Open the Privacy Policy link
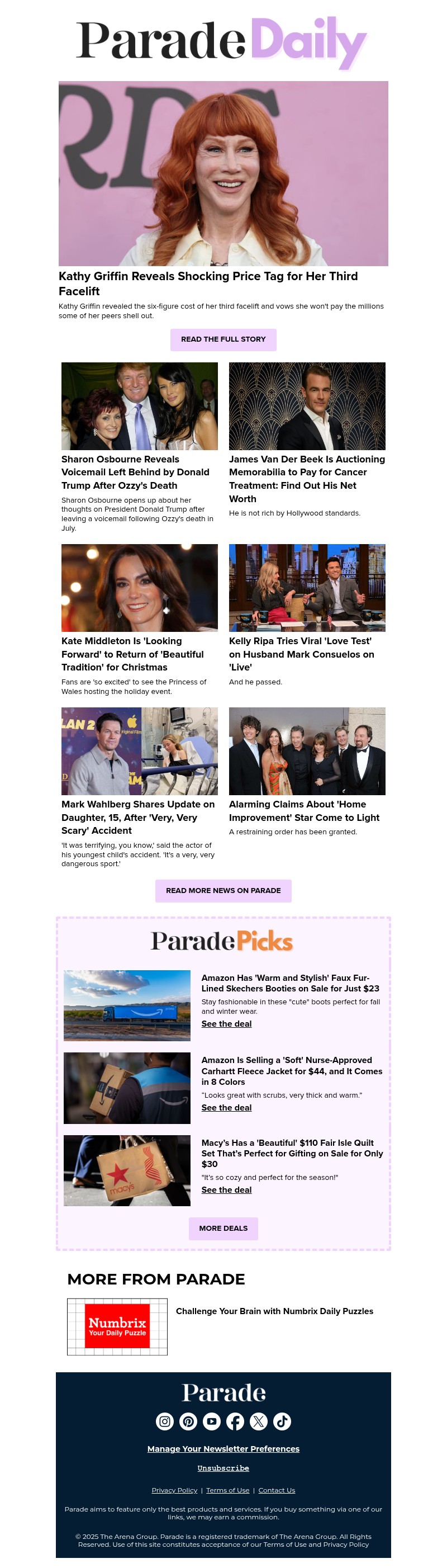447x1568 pixels. [x=174, y=1490]
